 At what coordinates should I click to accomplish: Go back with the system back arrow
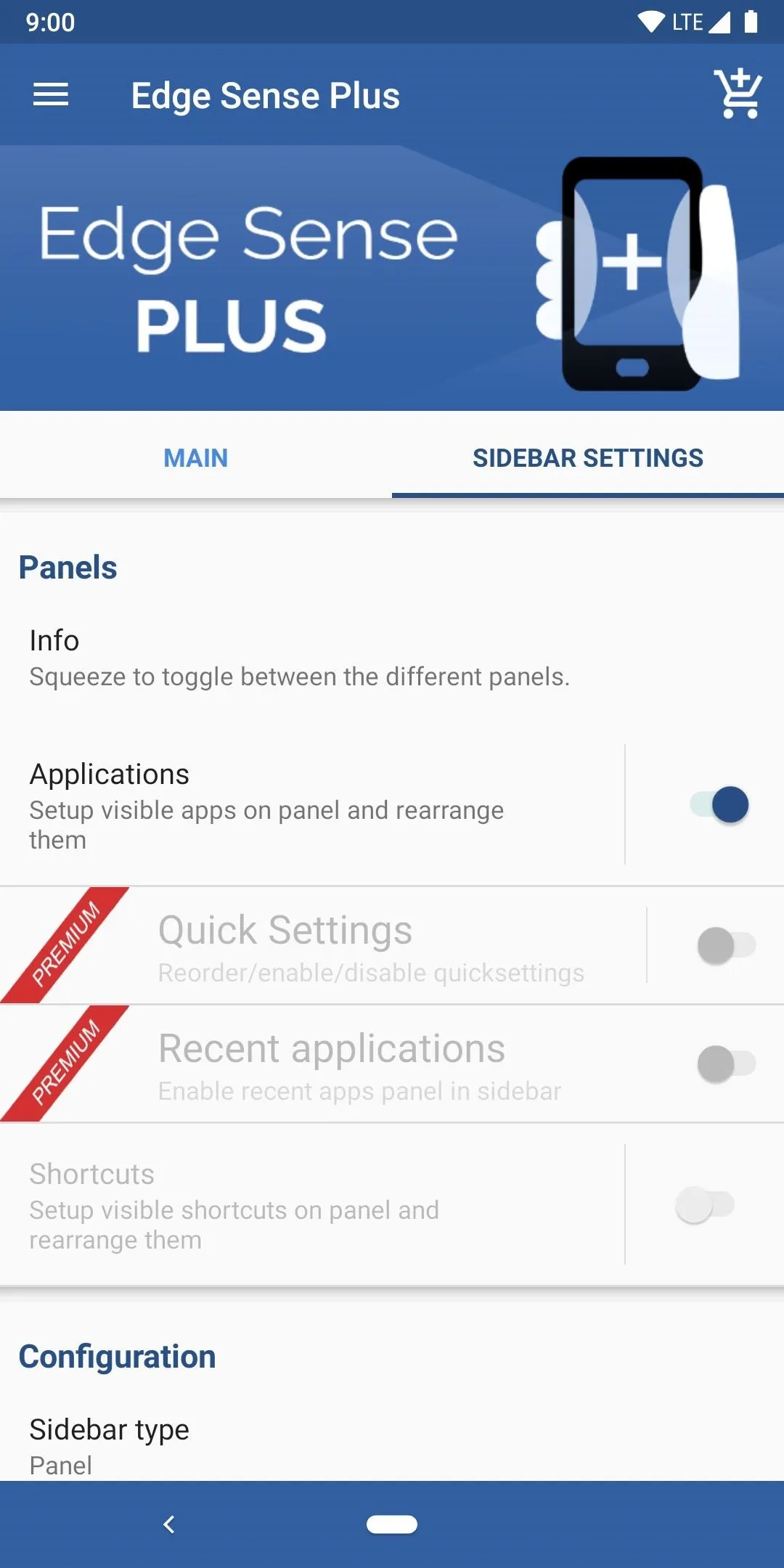click(x=169, y=1524)
